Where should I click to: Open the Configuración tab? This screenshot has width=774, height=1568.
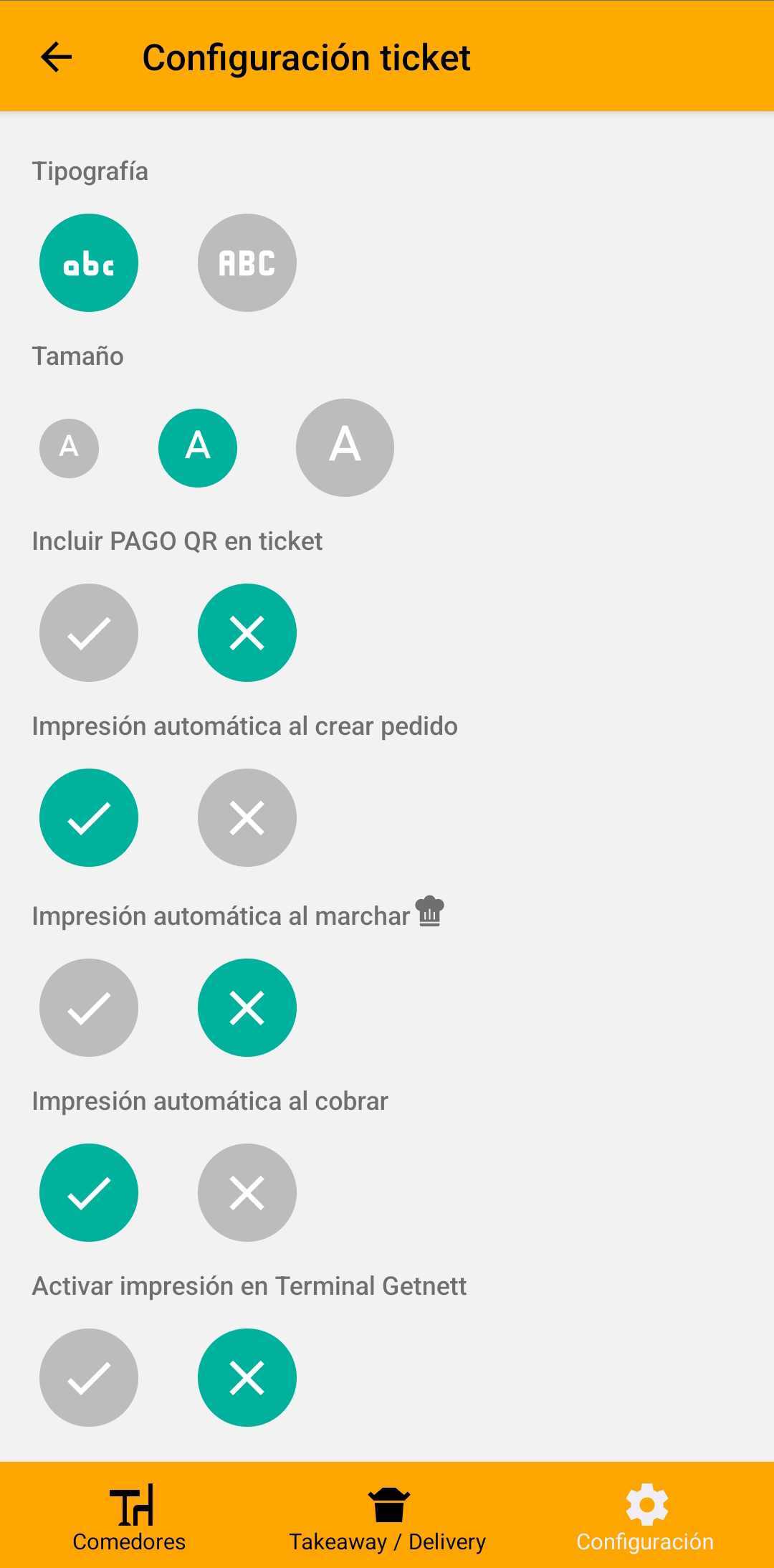coord(645,1516)
